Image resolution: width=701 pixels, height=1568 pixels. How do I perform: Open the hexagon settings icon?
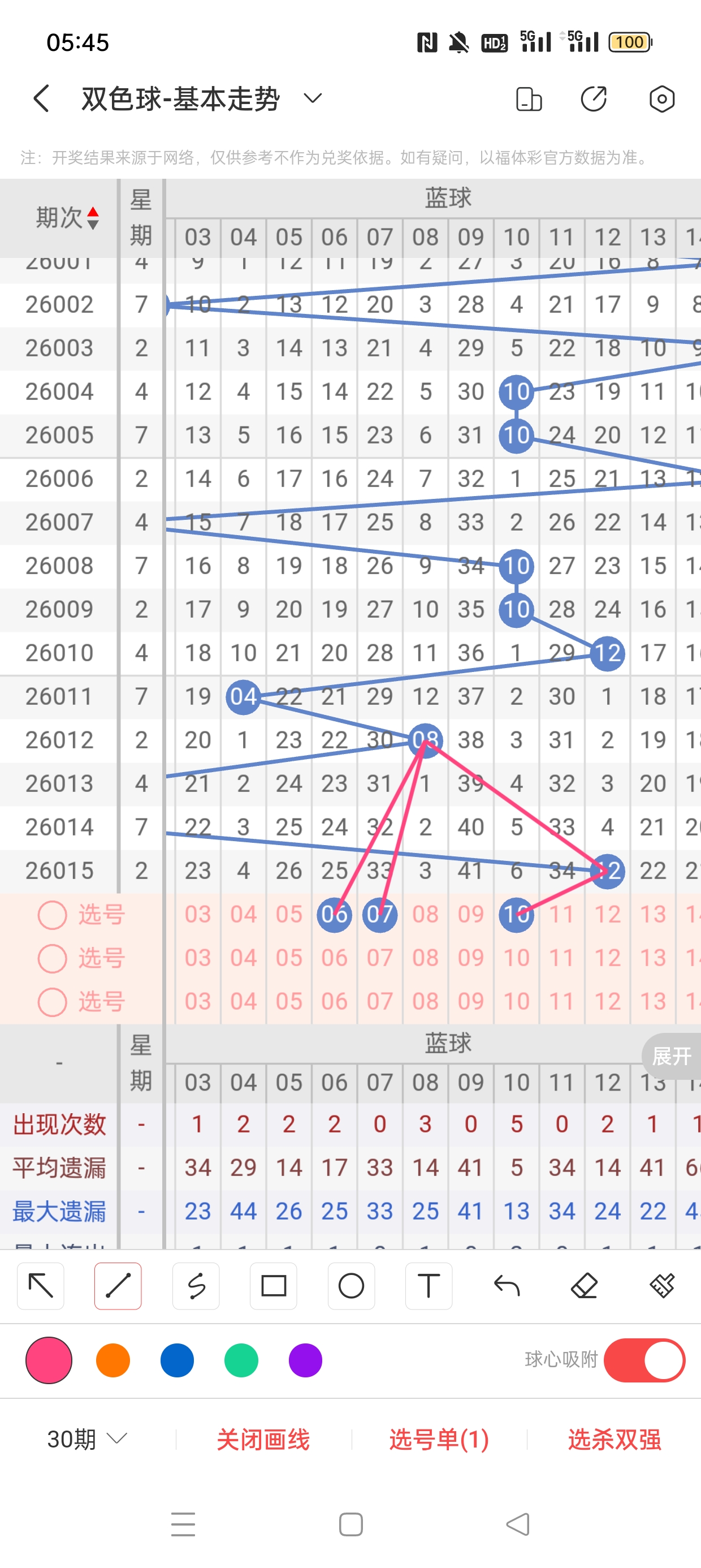point(661,98)
